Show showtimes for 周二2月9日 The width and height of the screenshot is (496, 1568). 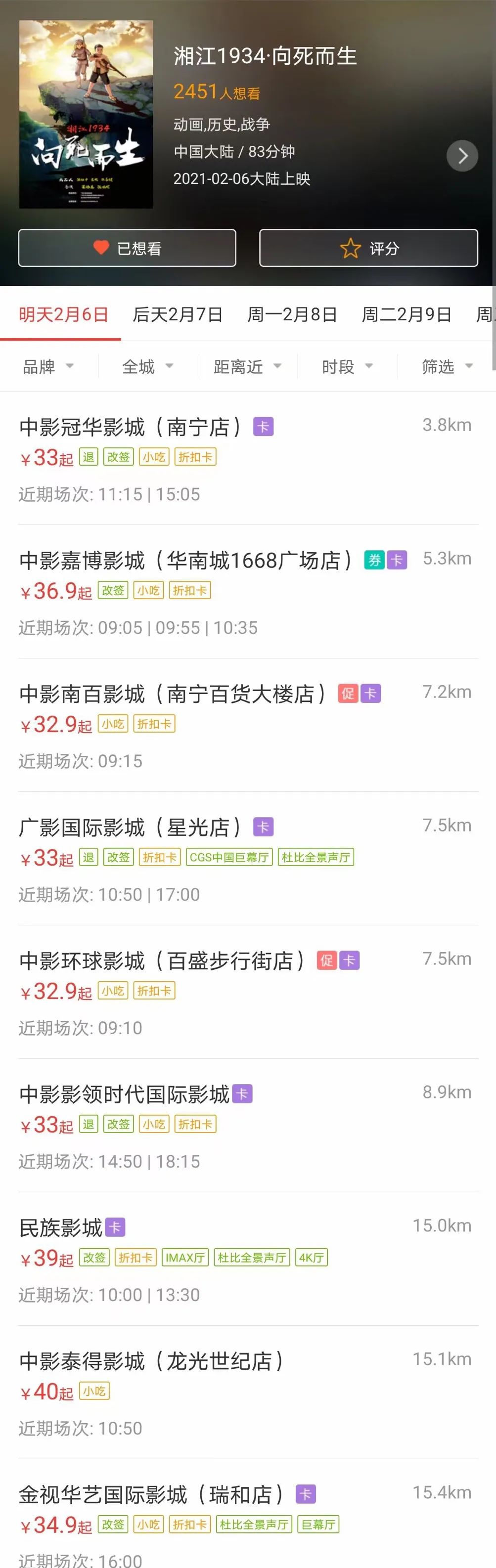[x=406, y=315]
